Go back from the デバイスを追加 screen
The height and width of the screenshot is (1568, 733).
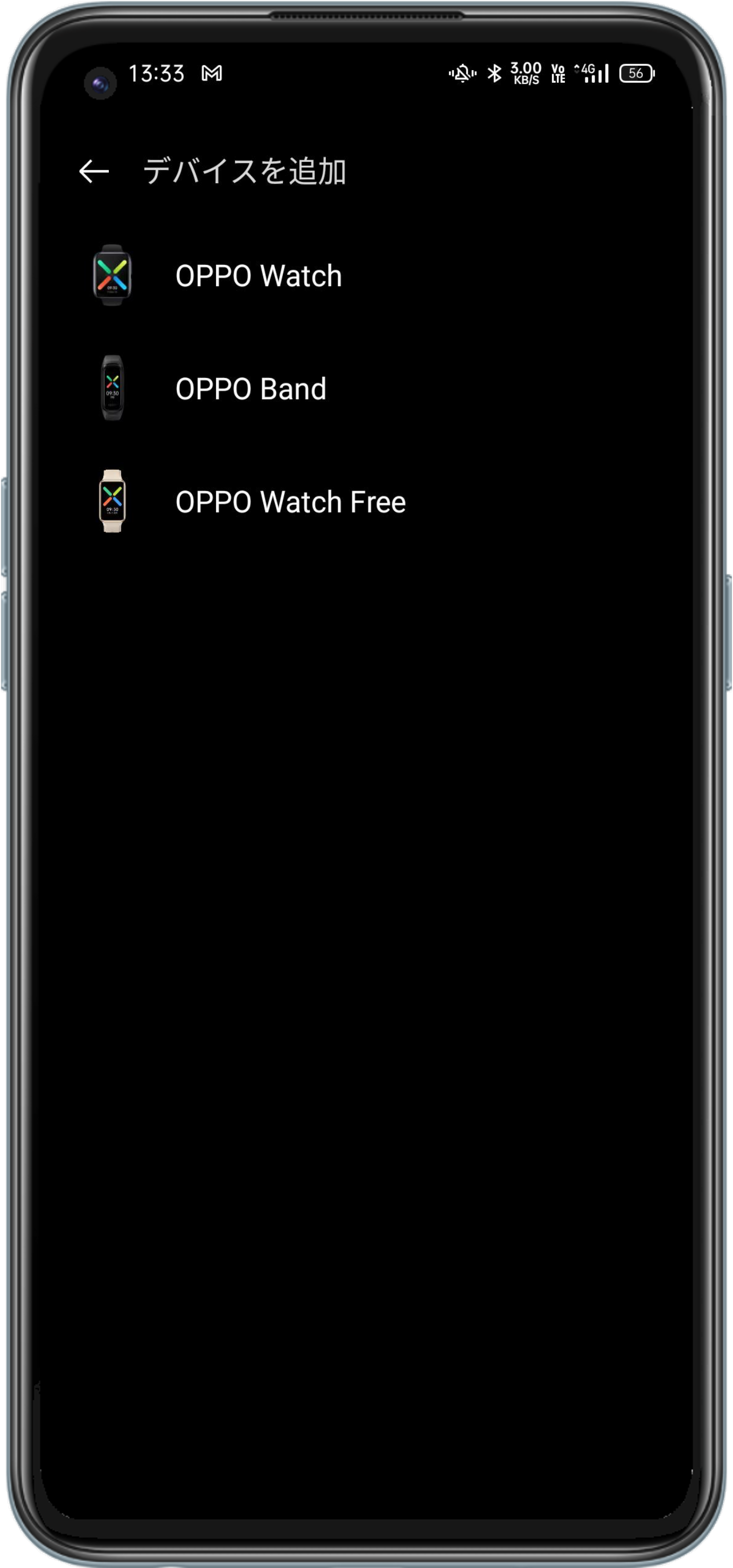94,171
